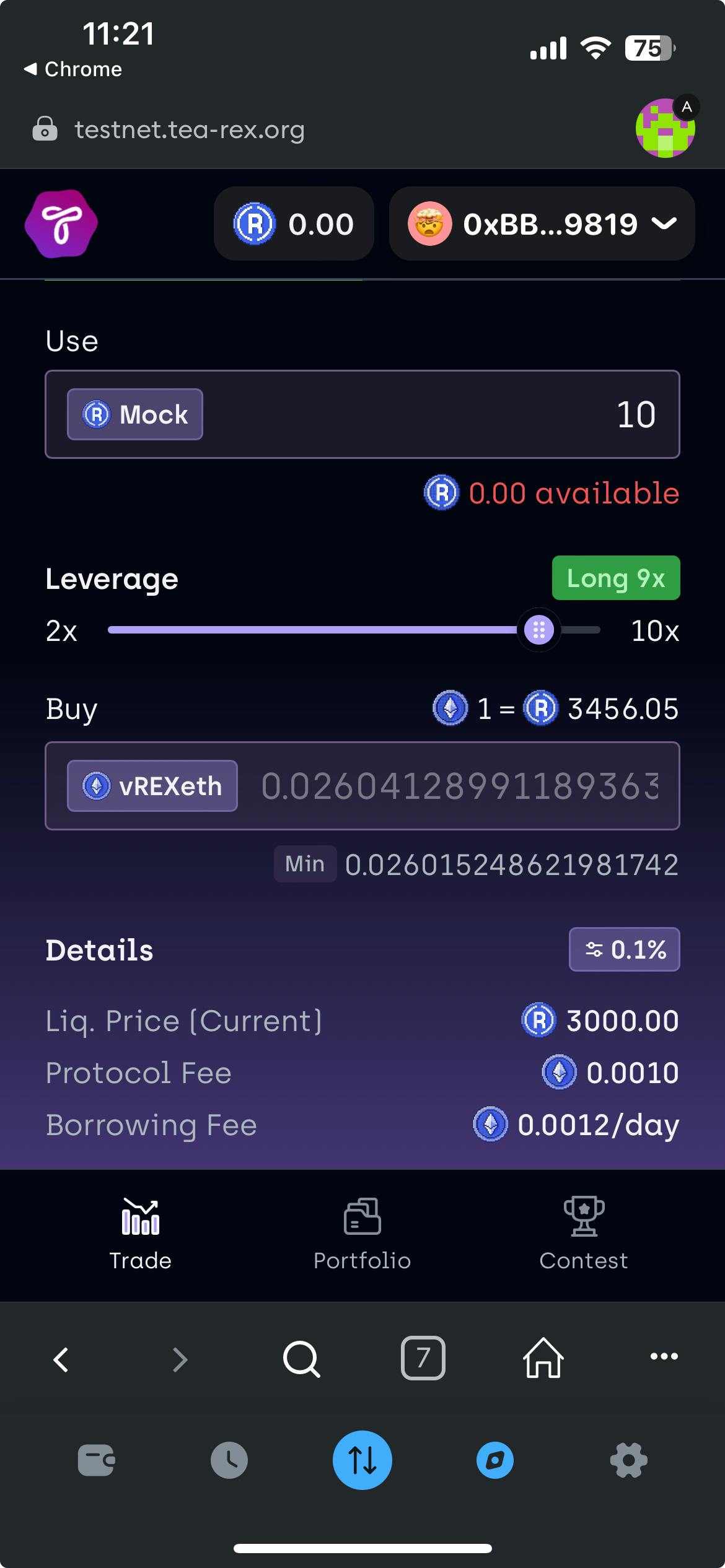This screenshot has width=725, height=1568.
Task: Open browser search
Action: point(301,1359)
